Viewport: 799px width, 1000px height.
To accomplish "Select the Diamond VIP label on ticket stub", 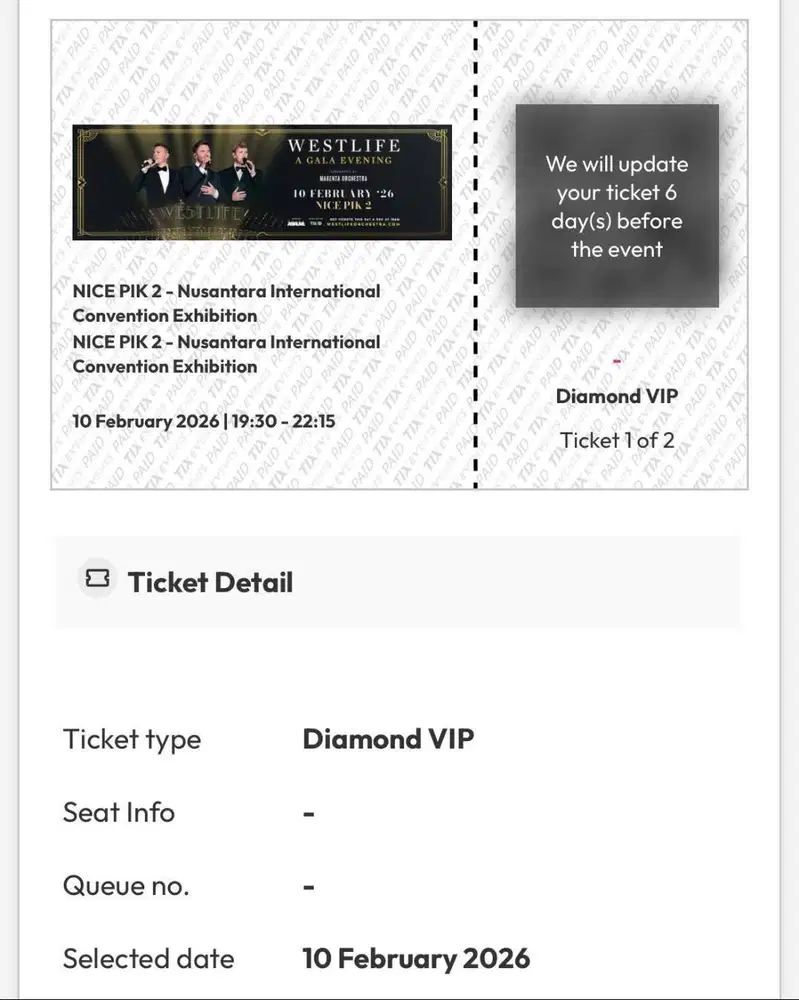I will pyautogui.click(x=617, y=396).
